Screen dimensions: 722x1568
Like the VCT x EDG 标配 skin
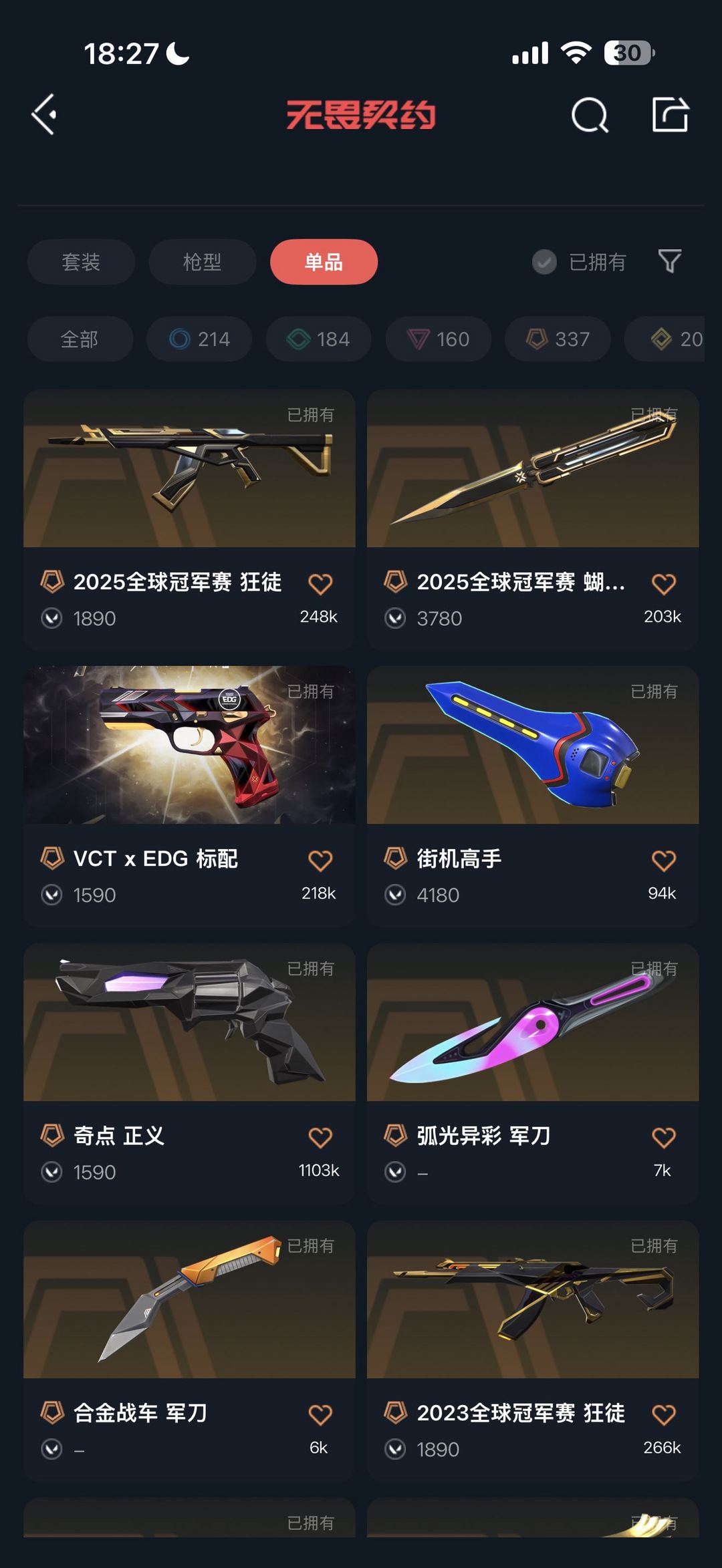click(320, 860)
